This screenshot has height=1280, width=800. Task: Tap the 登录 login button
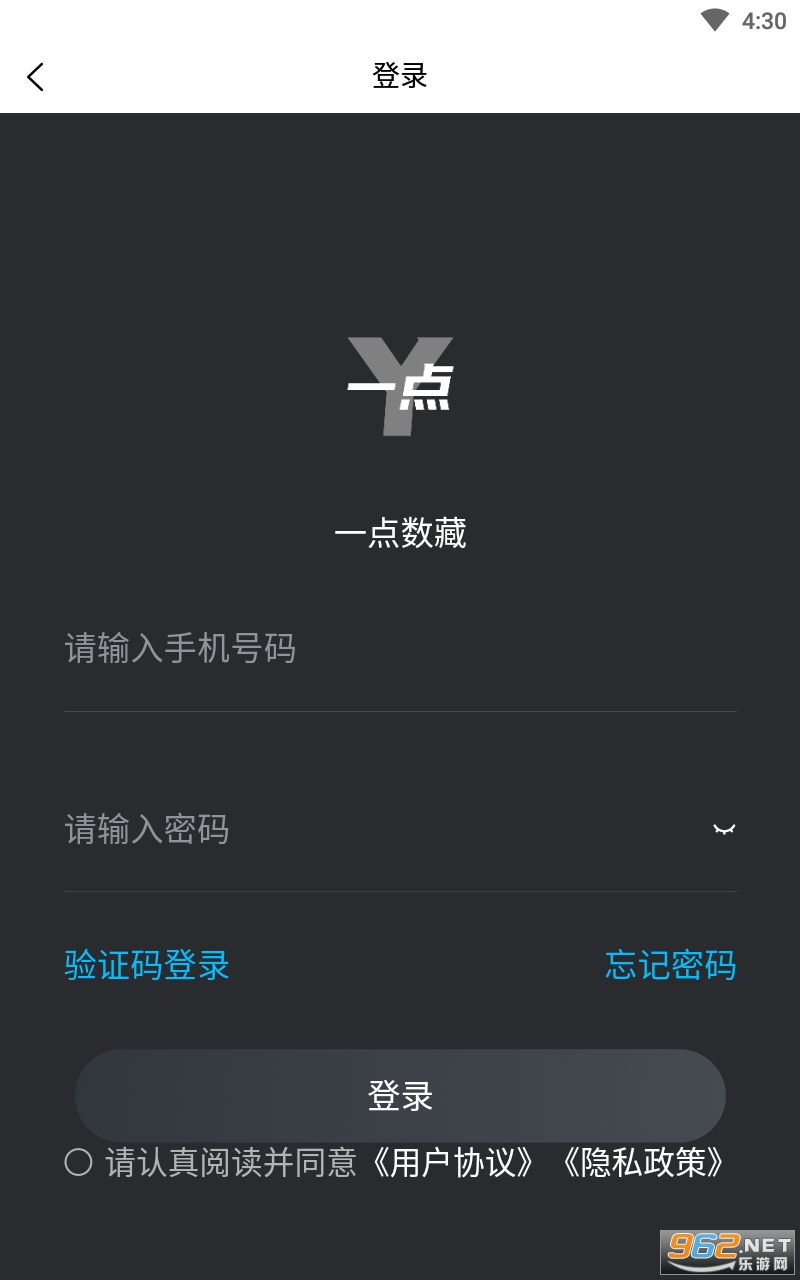click(x=400, y=1096)
